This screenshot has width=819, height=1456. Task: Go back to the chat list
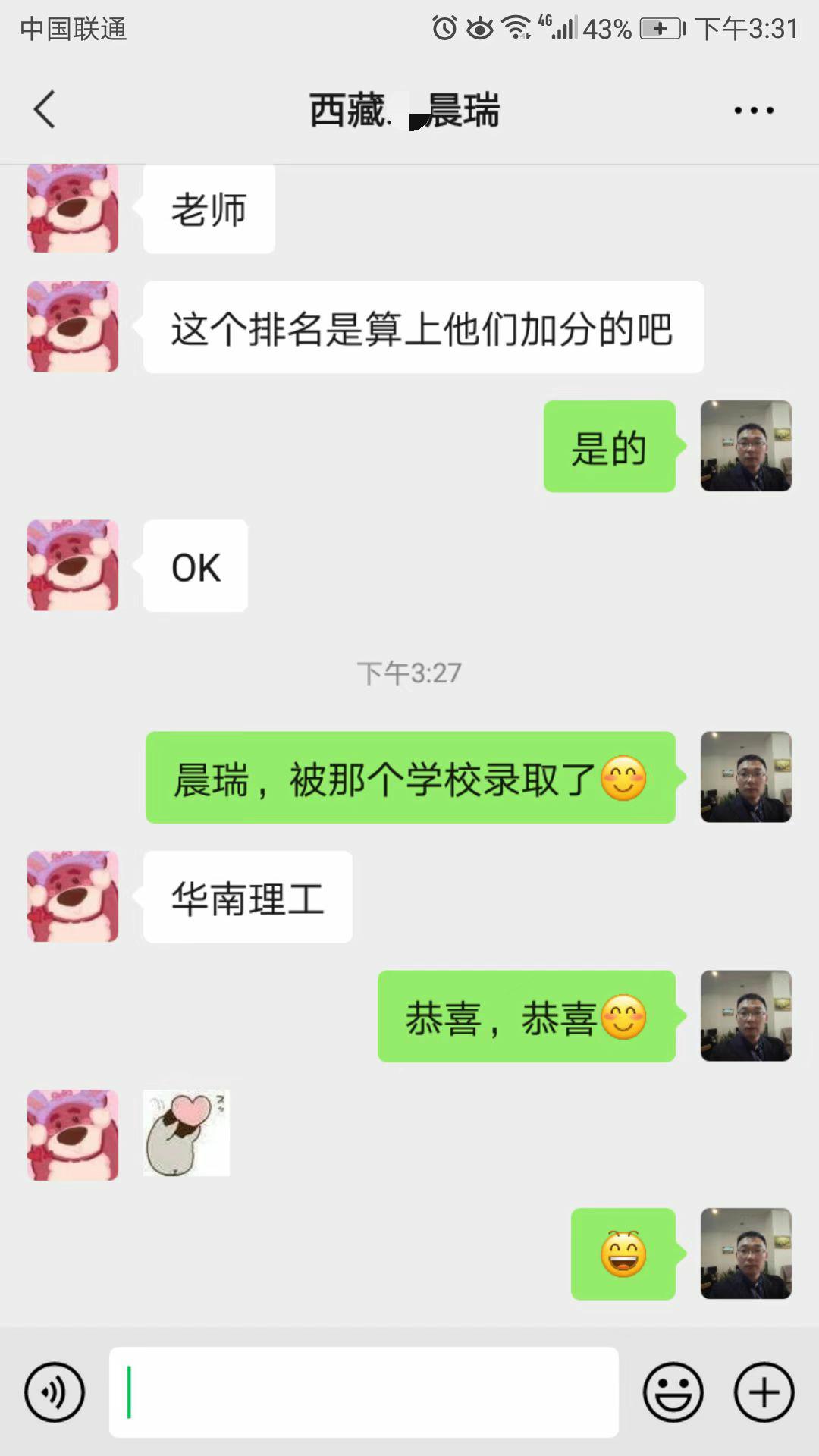pyautogui.click(x=45, y=110)
